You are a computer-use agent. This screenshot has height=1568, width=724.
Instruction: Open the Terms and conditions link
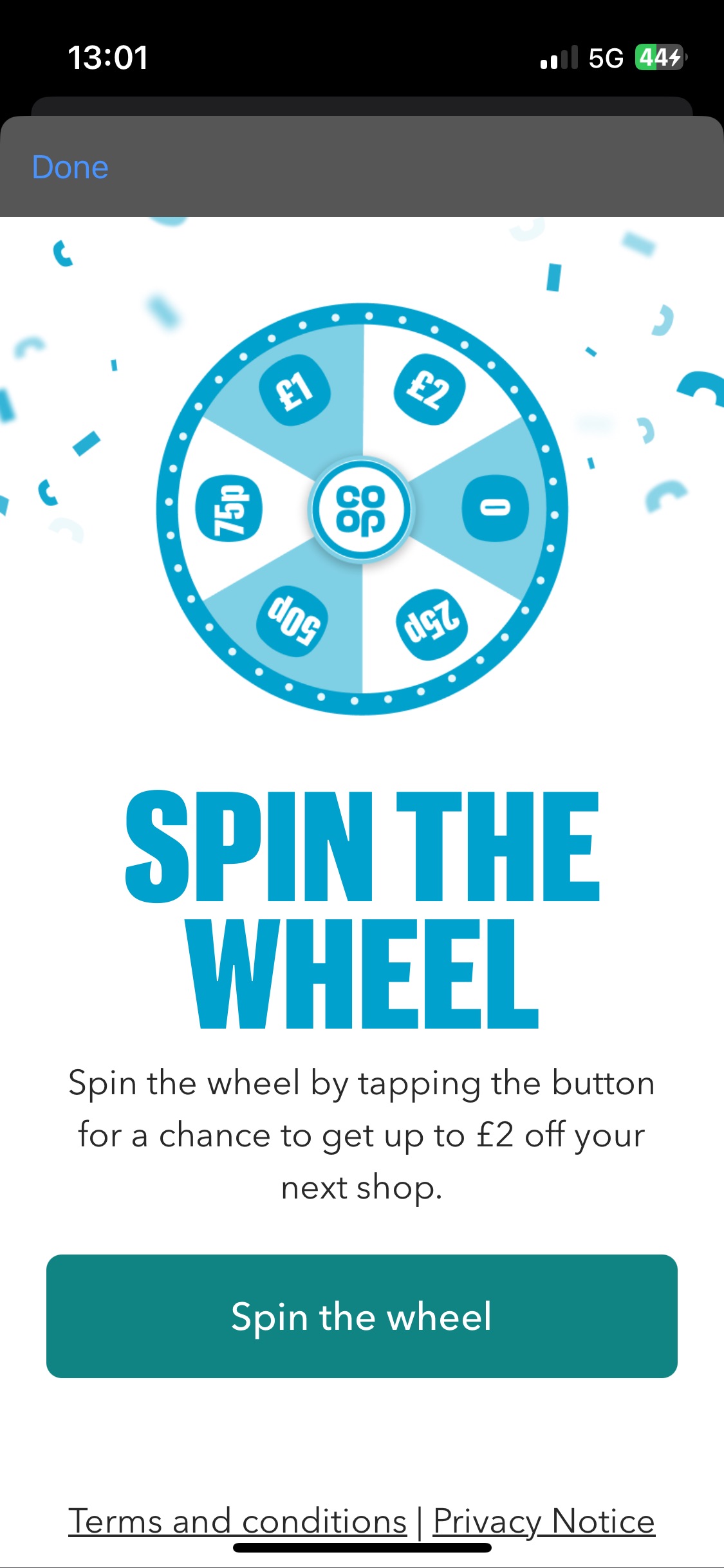(x=237, y=1522)
